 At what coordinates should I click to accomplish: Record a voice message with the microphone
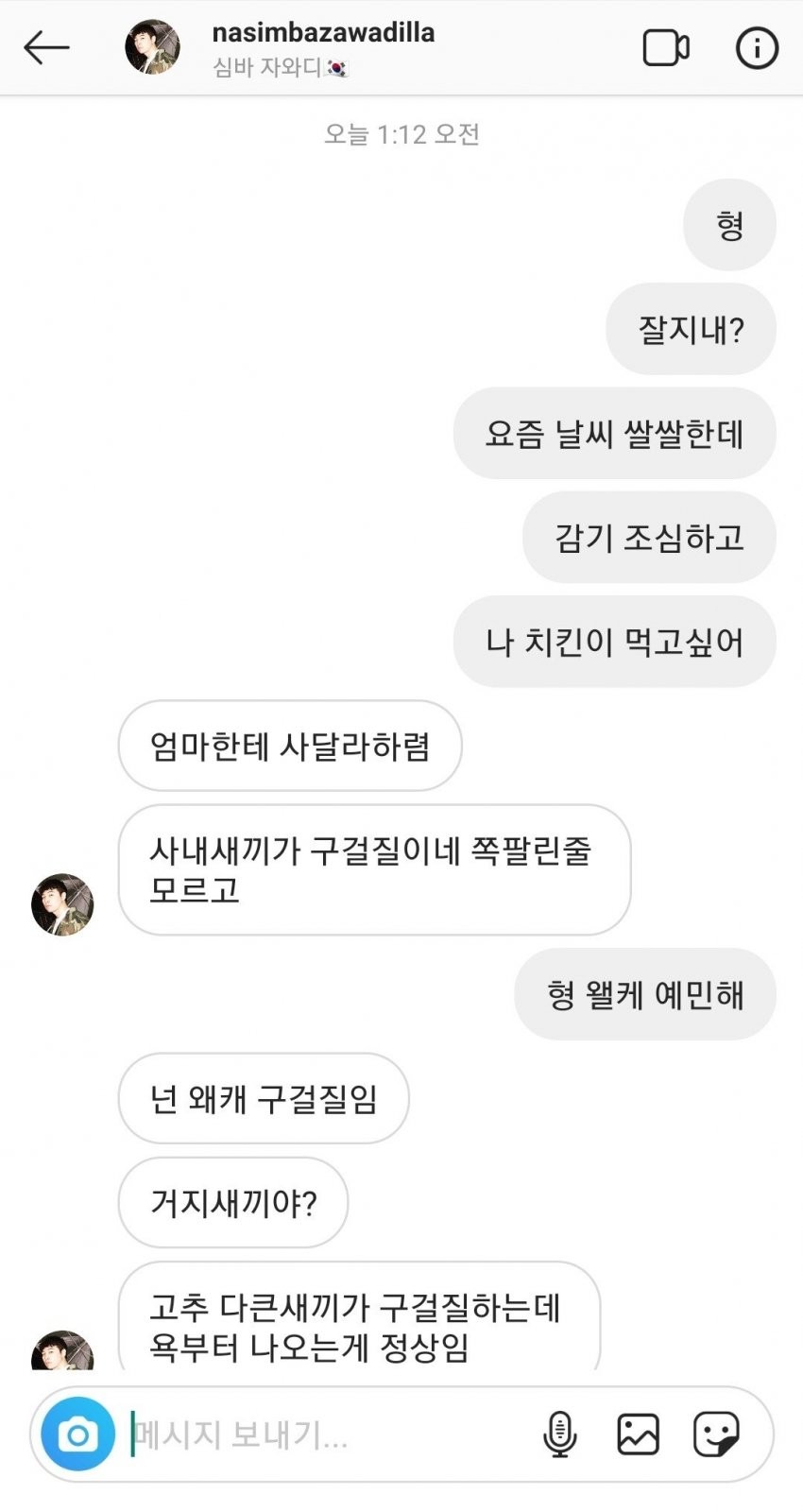(559, 1435)
